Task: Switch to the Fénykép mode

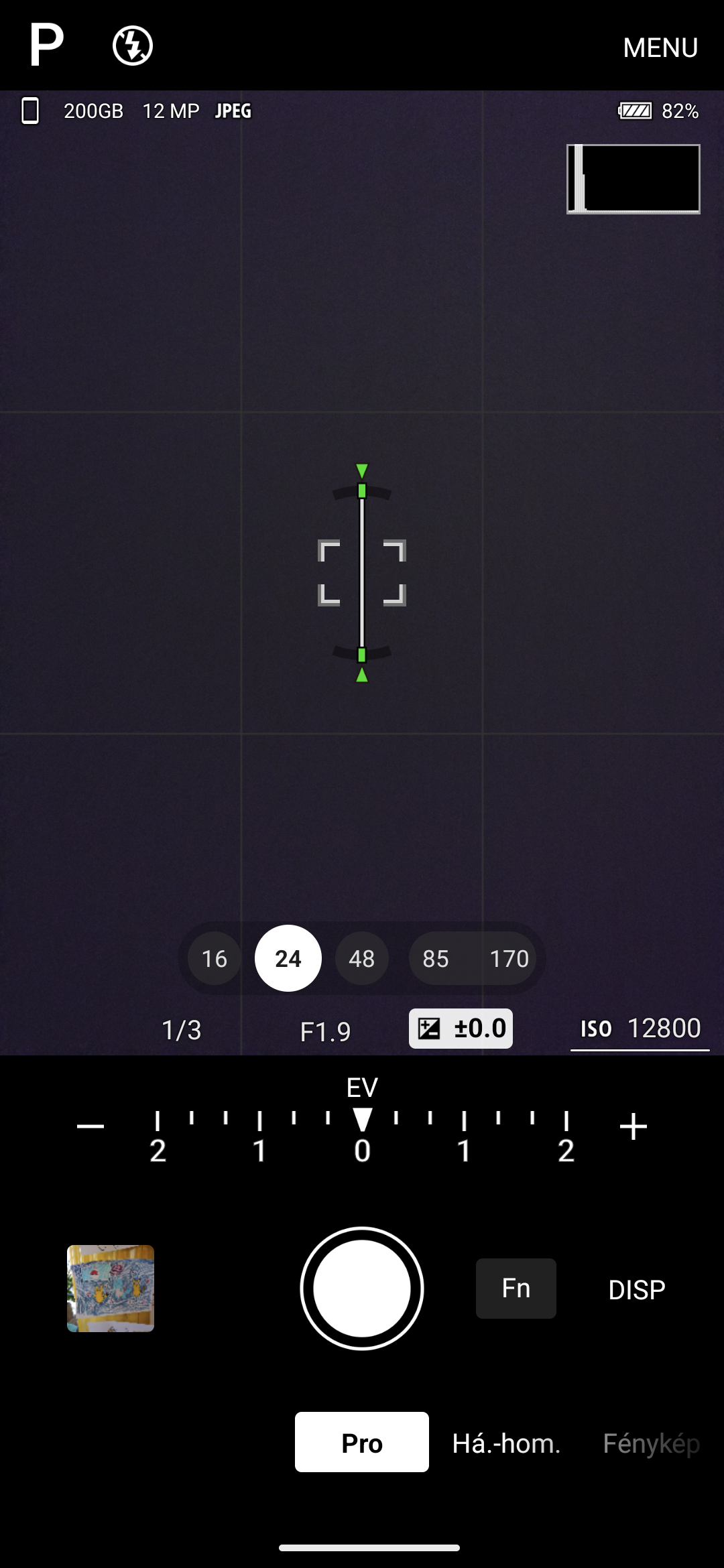Action: coord(652,1443)
